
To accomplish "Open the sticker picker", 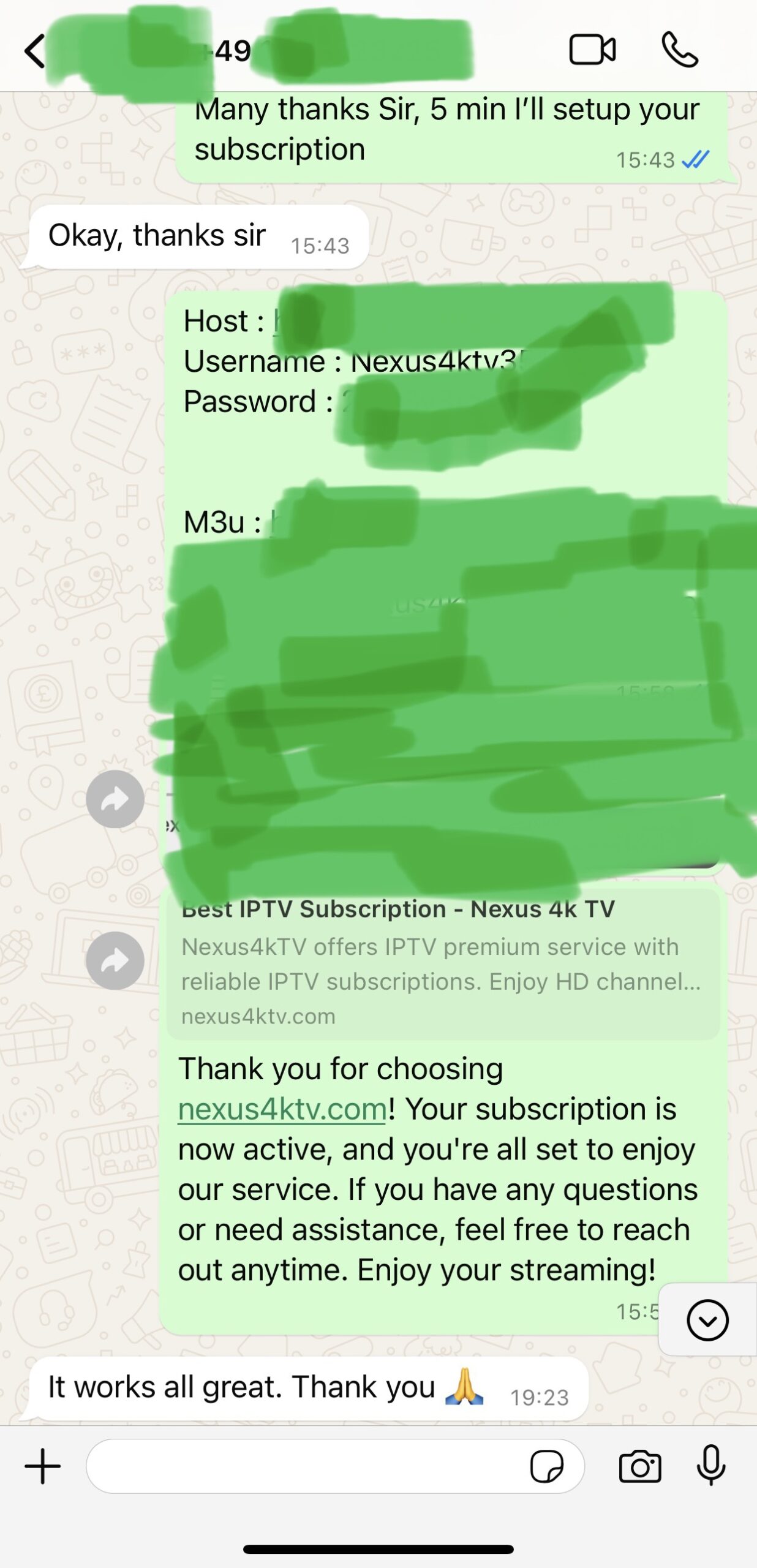I will [x=546, y=1466].
